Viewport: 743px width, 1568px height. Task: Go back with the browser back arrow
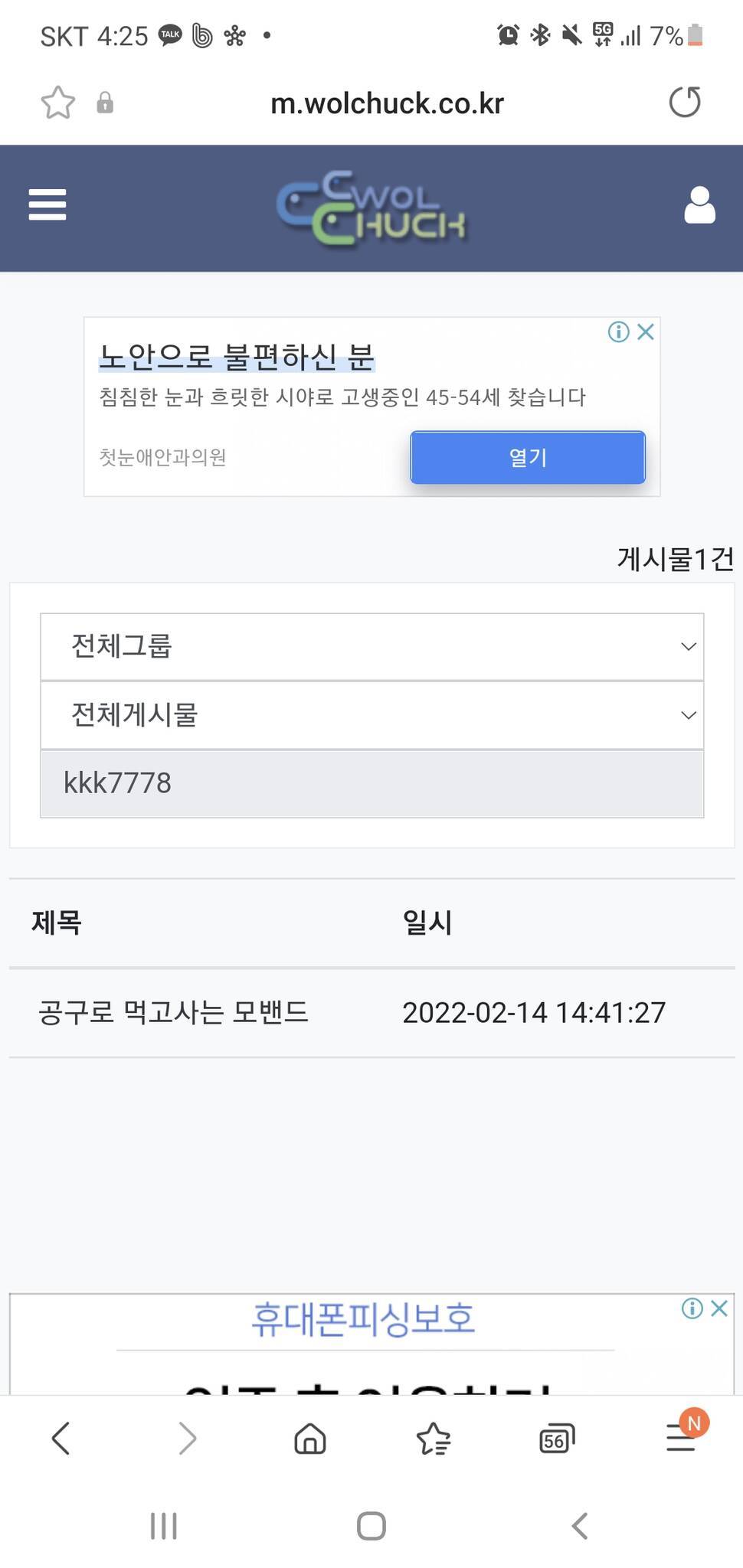click(61, 1439)
